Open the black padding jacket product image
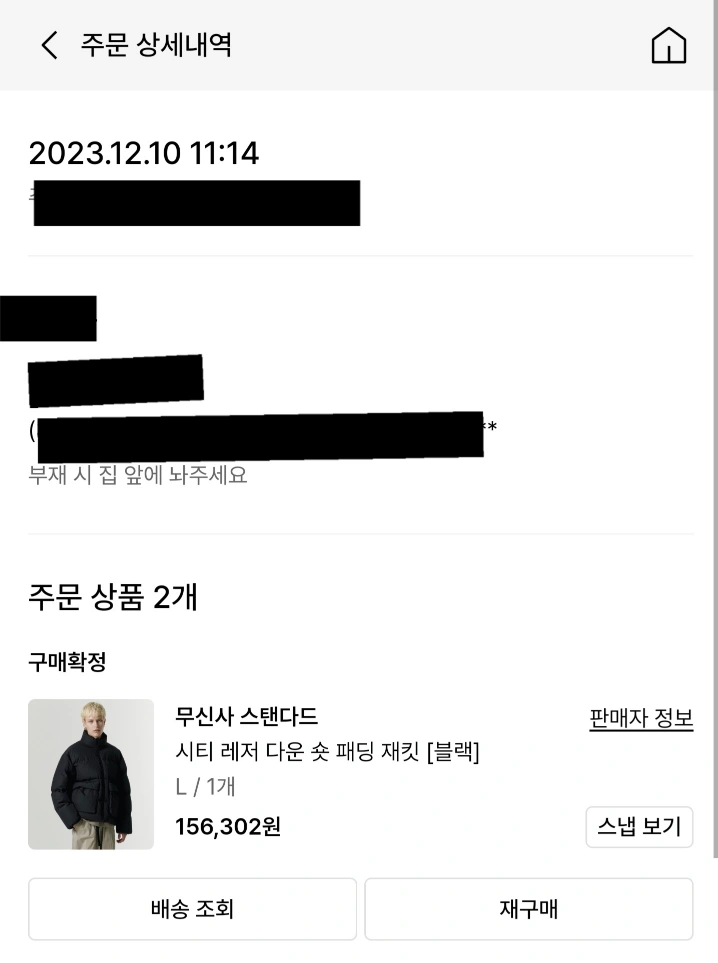The width and height of the screenshot is (718, 963). click(x=91, y=774)
